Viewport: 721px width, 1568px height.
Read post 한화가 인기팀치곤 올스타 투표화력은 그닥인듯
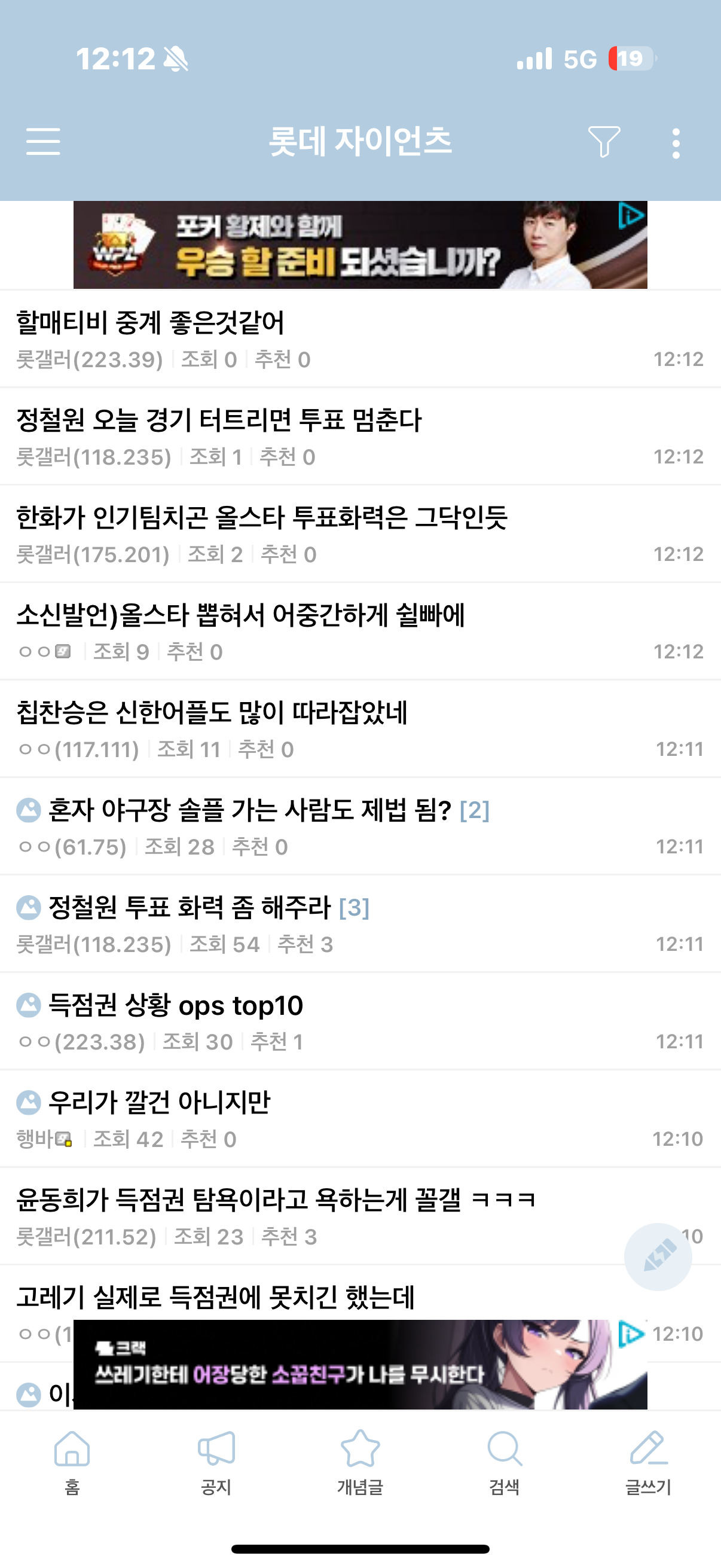tap(262, 518)
